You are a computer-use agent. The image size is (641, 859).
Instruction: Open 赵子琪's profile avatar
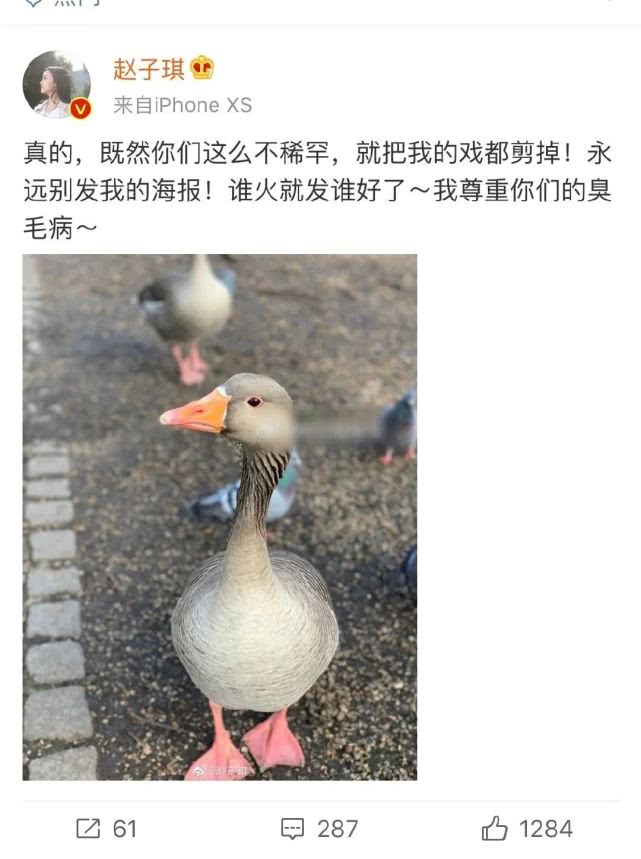[57, 85]
